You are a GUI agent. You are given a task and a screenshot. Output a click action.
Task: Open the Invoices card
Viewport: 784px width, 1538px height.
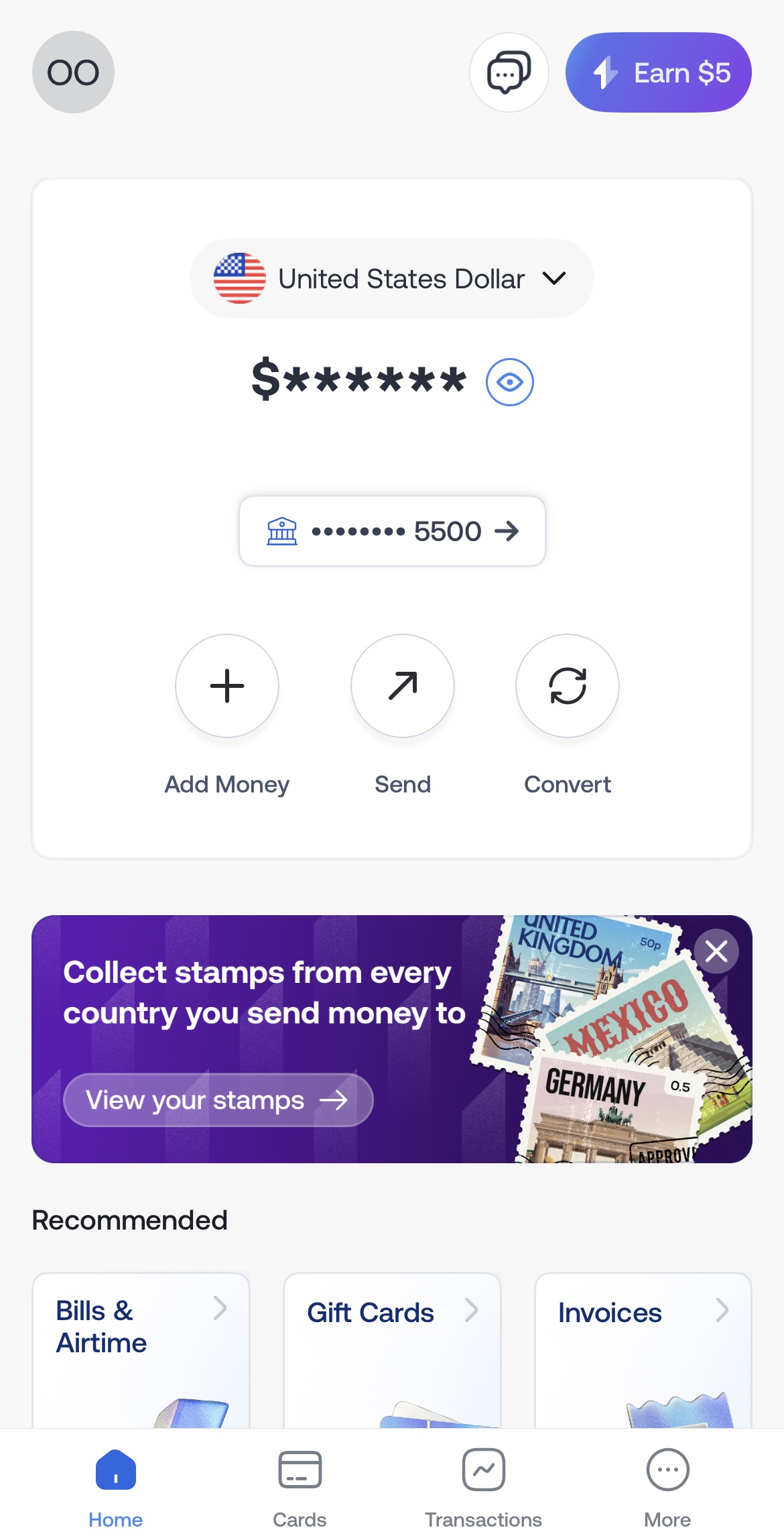click(643, 1348)
